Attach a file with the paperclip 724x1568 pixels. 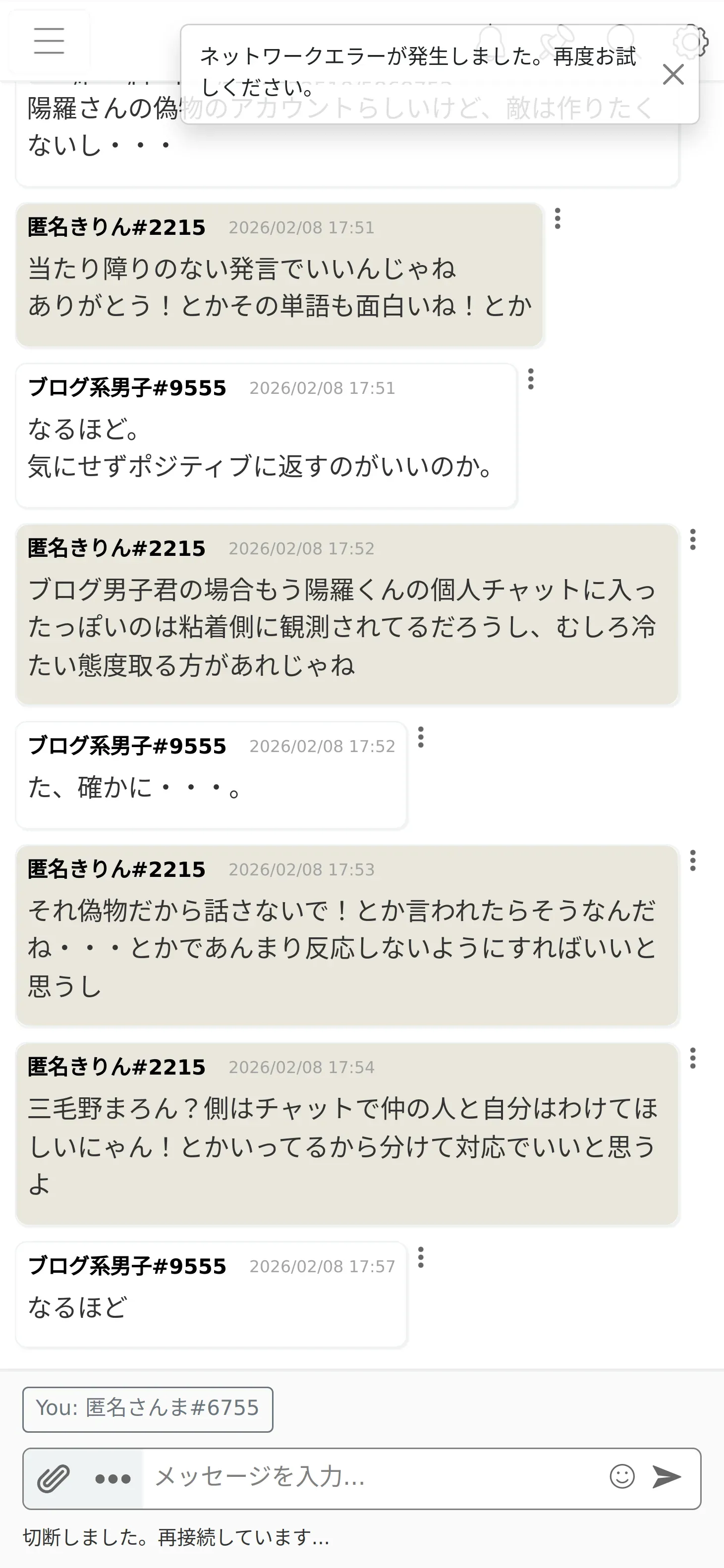click(53, 1478)
